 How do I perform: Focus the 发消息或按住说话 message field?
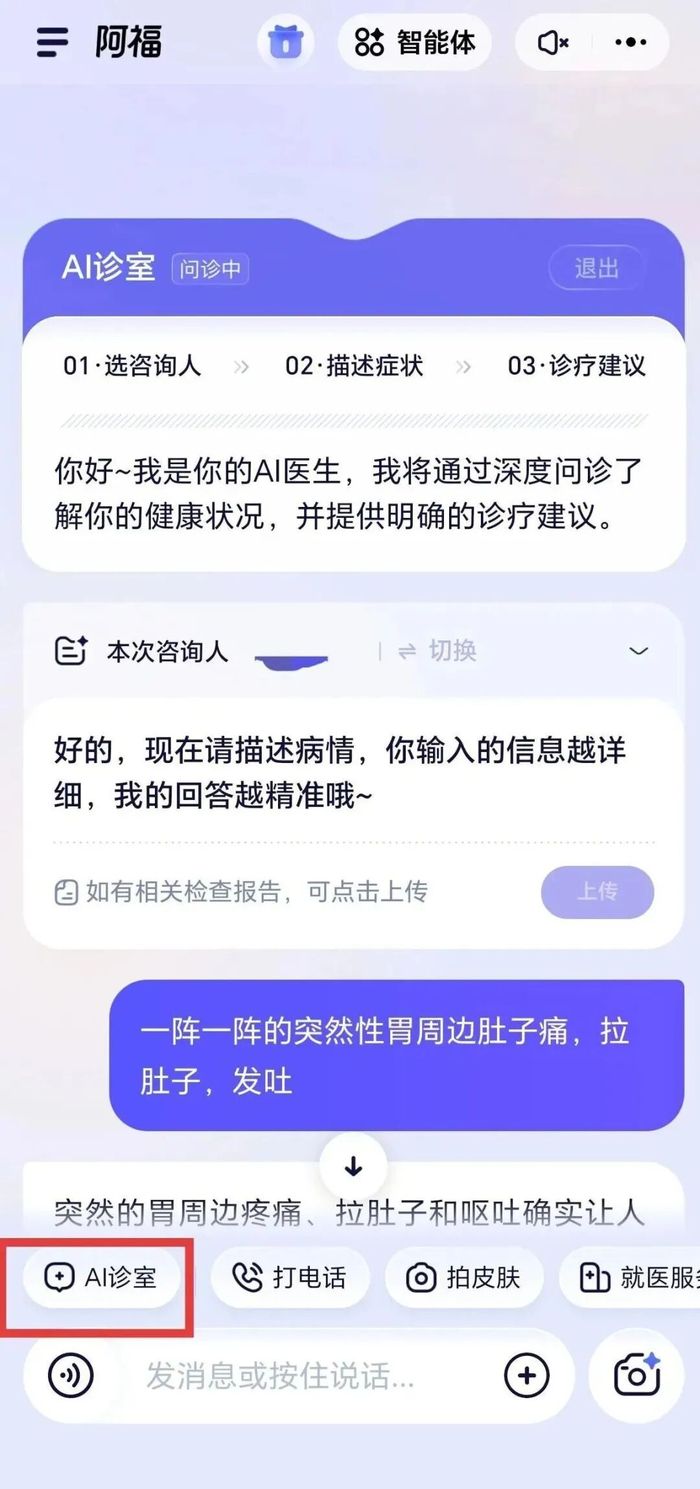click(x=300, y=1377)
